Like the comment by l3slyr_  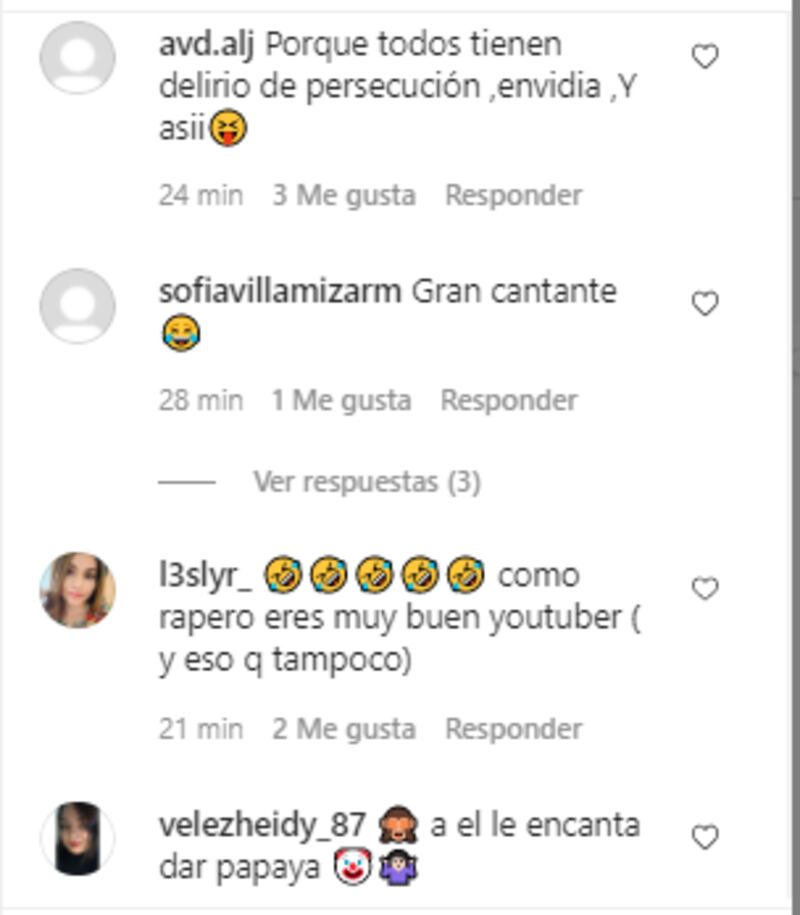point(705,589)
